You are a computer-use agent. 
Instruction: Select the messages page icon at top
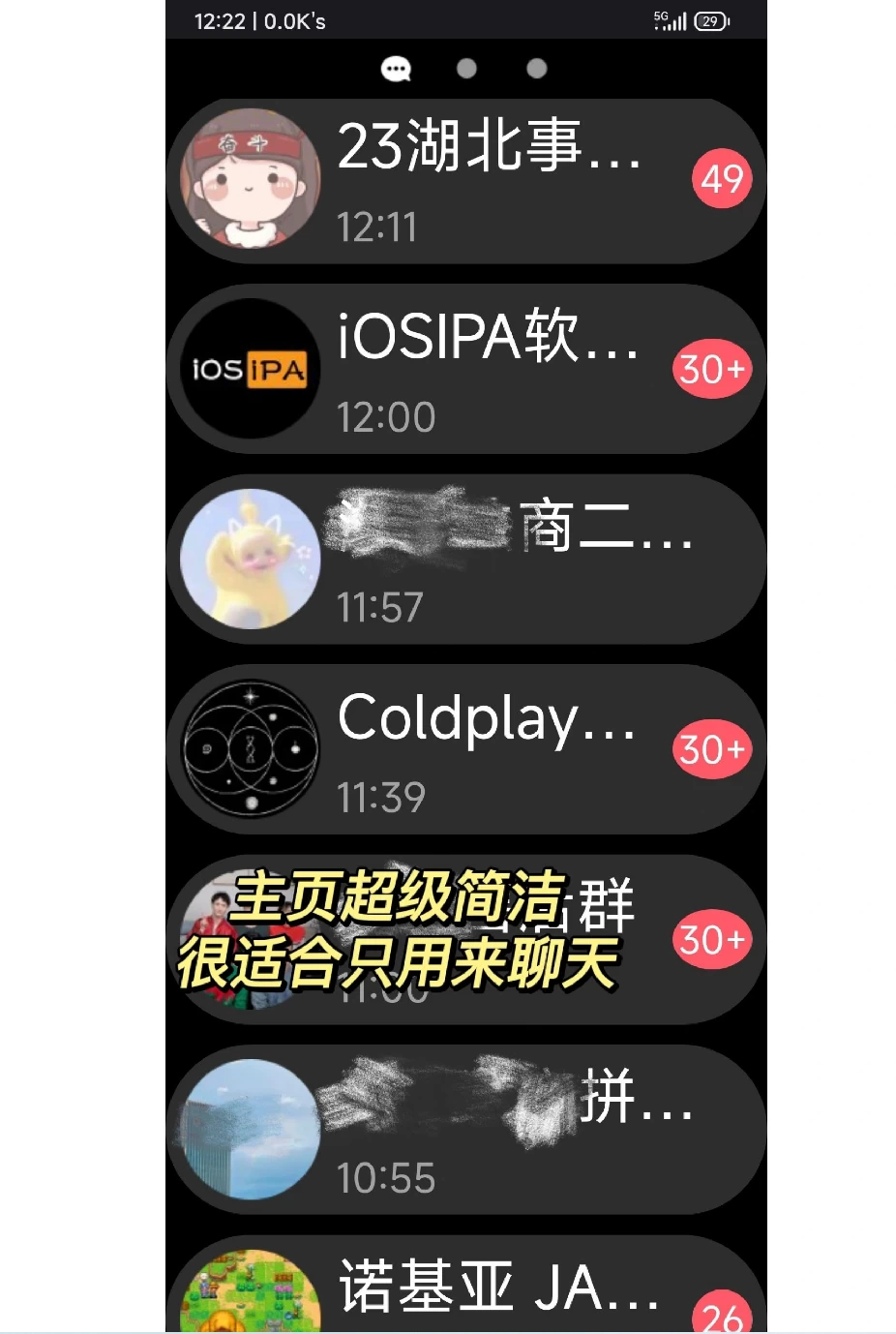[x=396, y=69]
